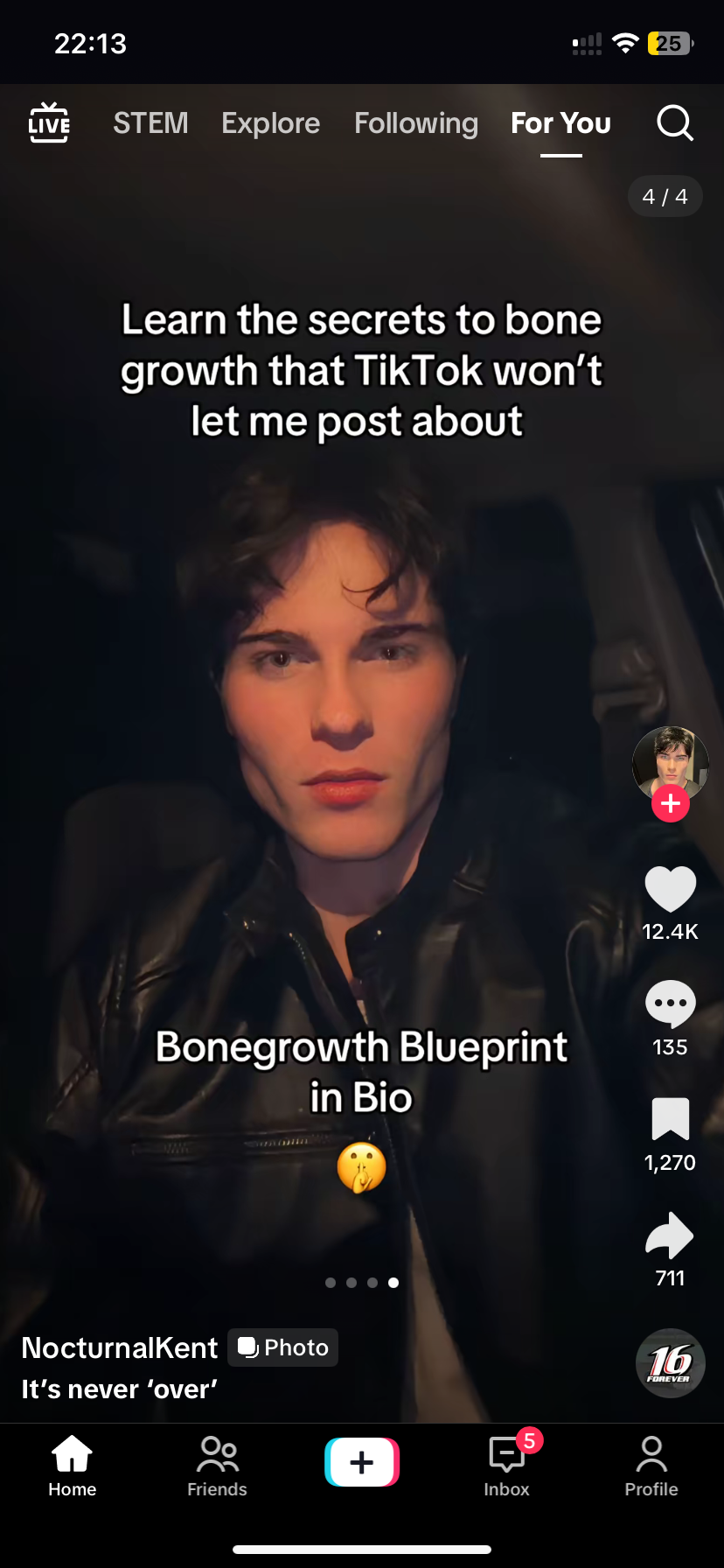
Task: Switch to the Following tab
Action: click(x=416, y=123)
